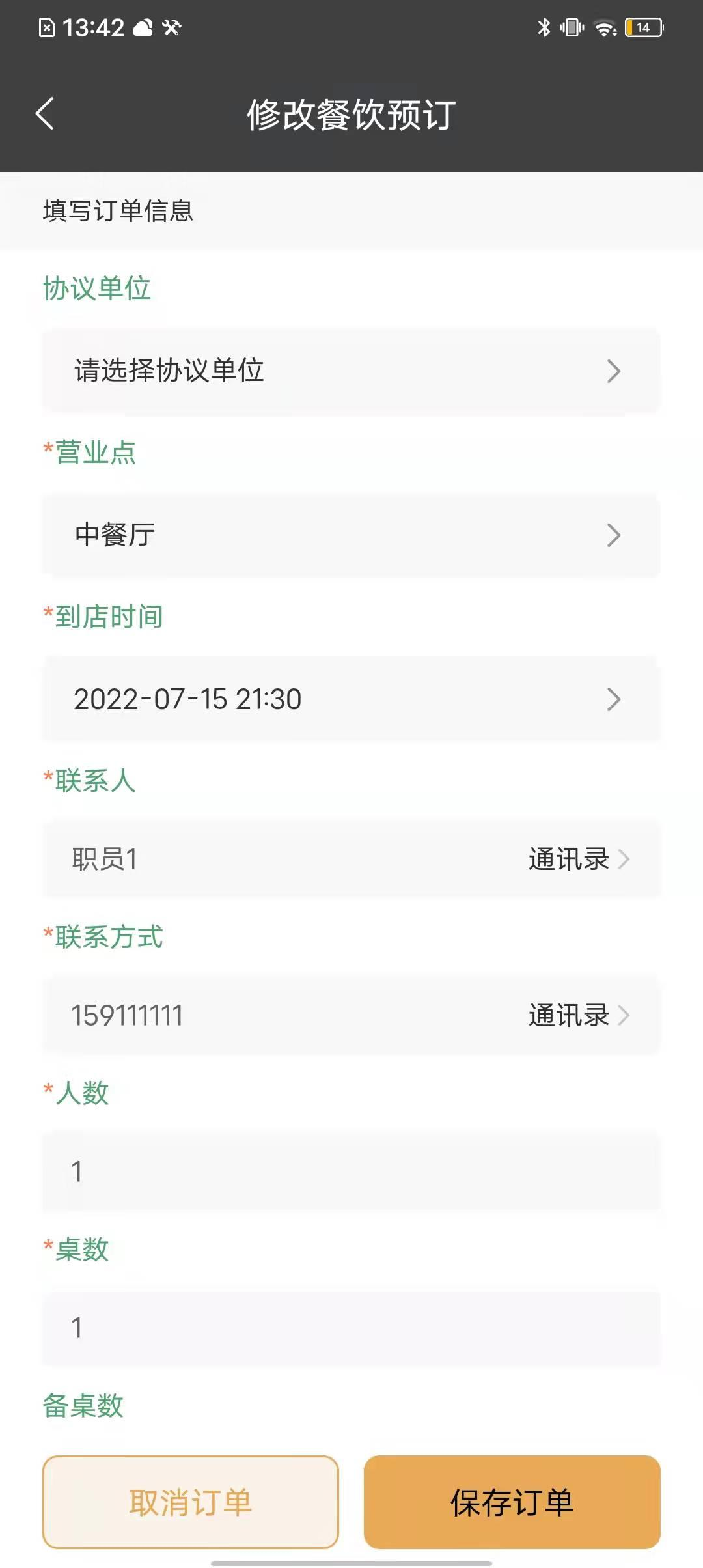Tap the 取消订单 button
This screenshot has width=703, height=1568.
point(191,1502)
